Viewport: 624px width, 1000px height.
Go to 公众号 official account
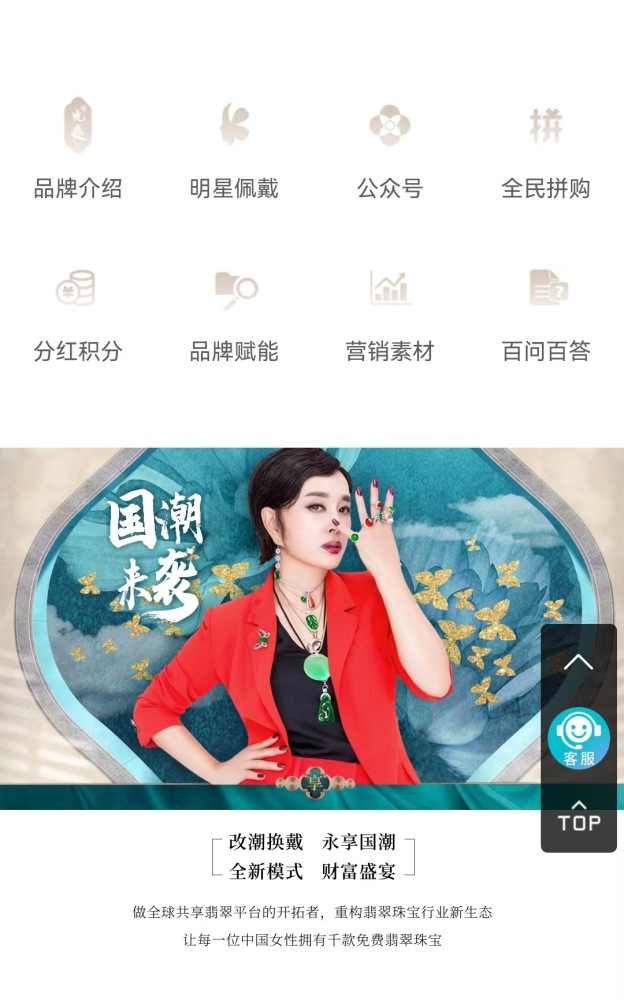click(390, 148)
